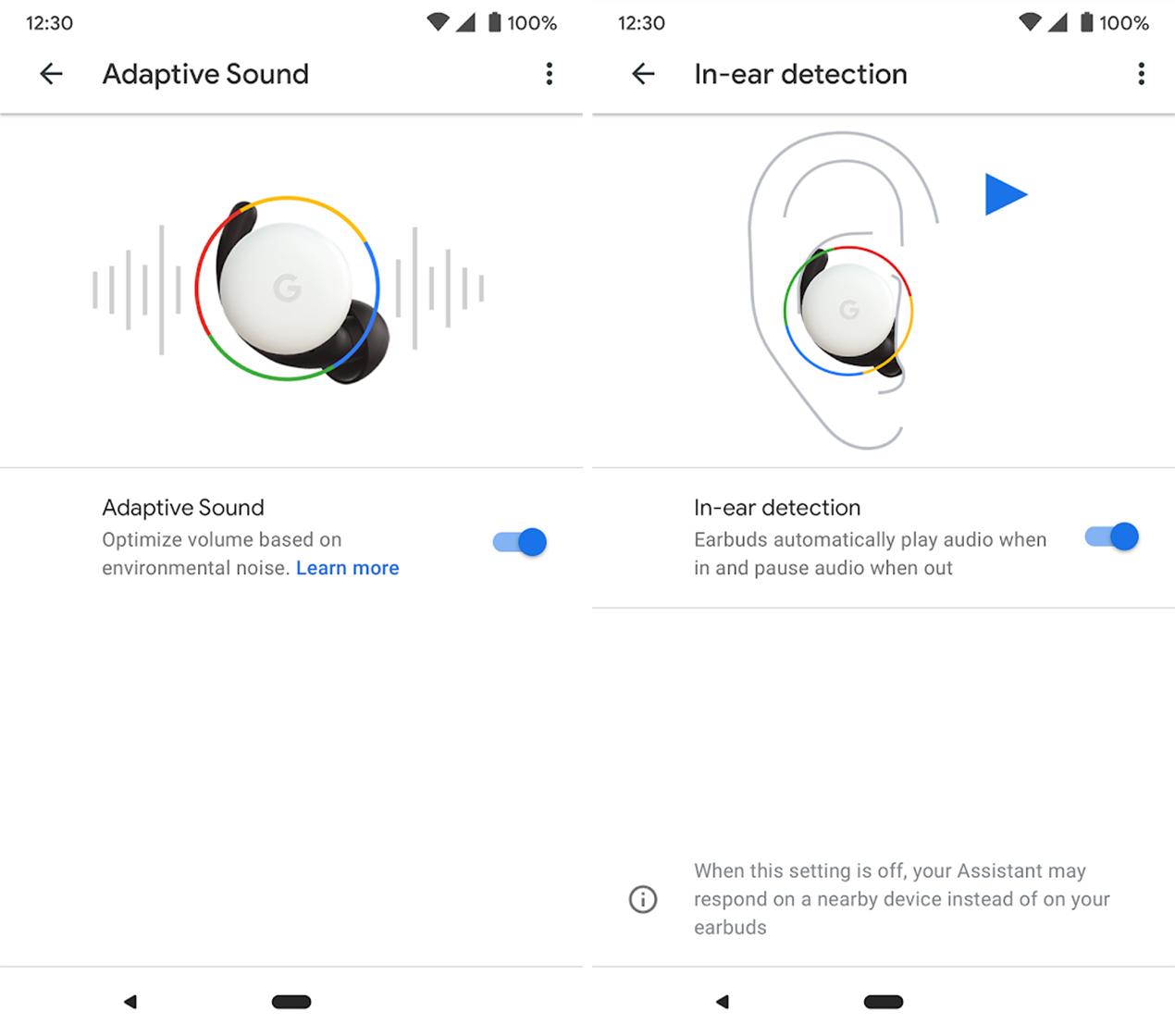Open overflow menu on In-ear detection screen
Viewport: 1175px width, 1036px height.
click(x=1141, y=74)
